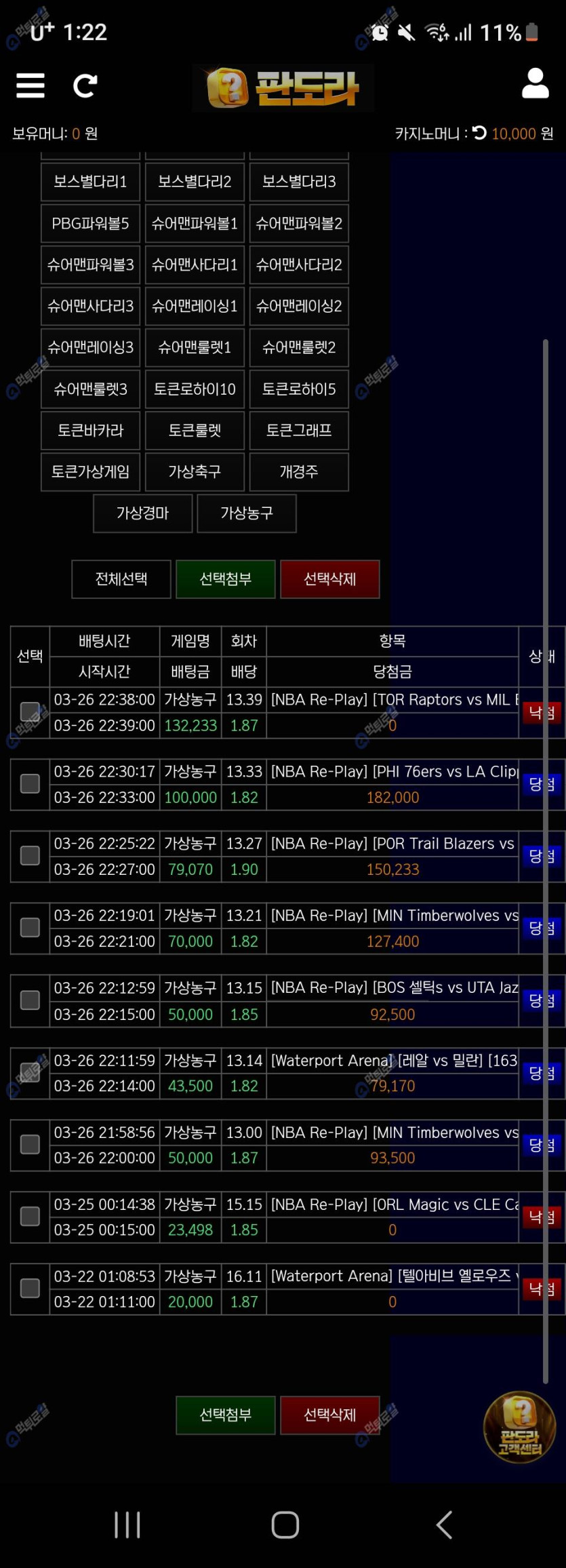This screenshot has height=1568, width=566.
Task: Filter by 토큰바카라
Action: point(90,431)
